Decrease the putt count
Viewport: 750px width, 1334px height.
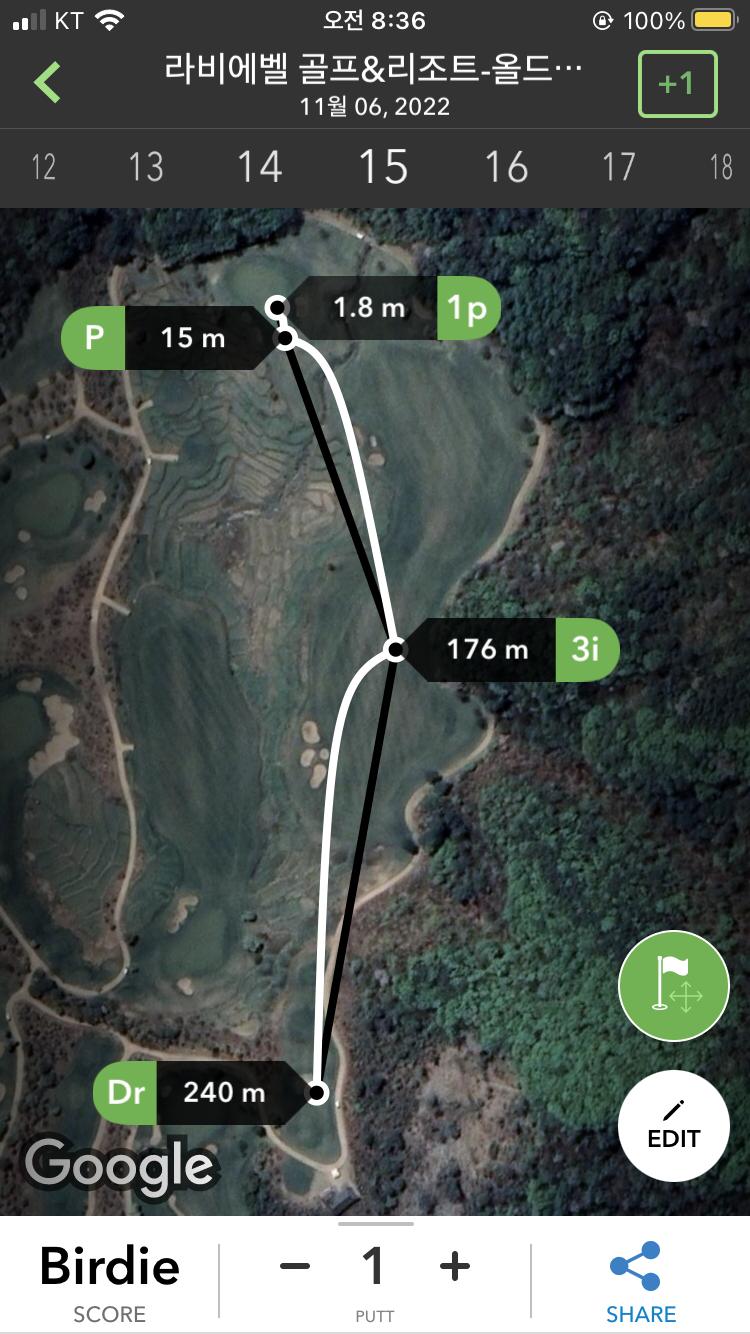tap(295, 1267)
